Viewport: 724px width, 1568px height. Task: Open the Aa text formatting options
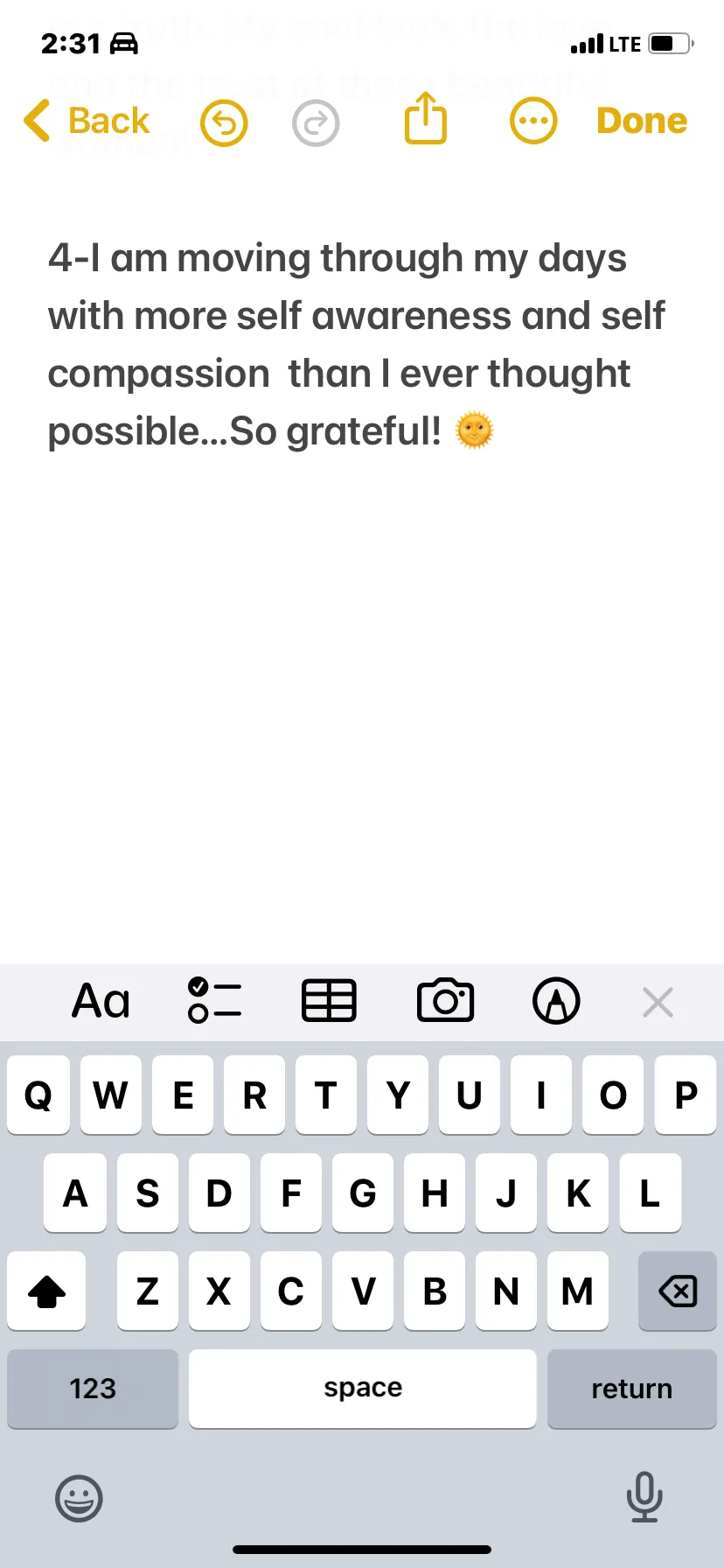tap(101, 1001)
